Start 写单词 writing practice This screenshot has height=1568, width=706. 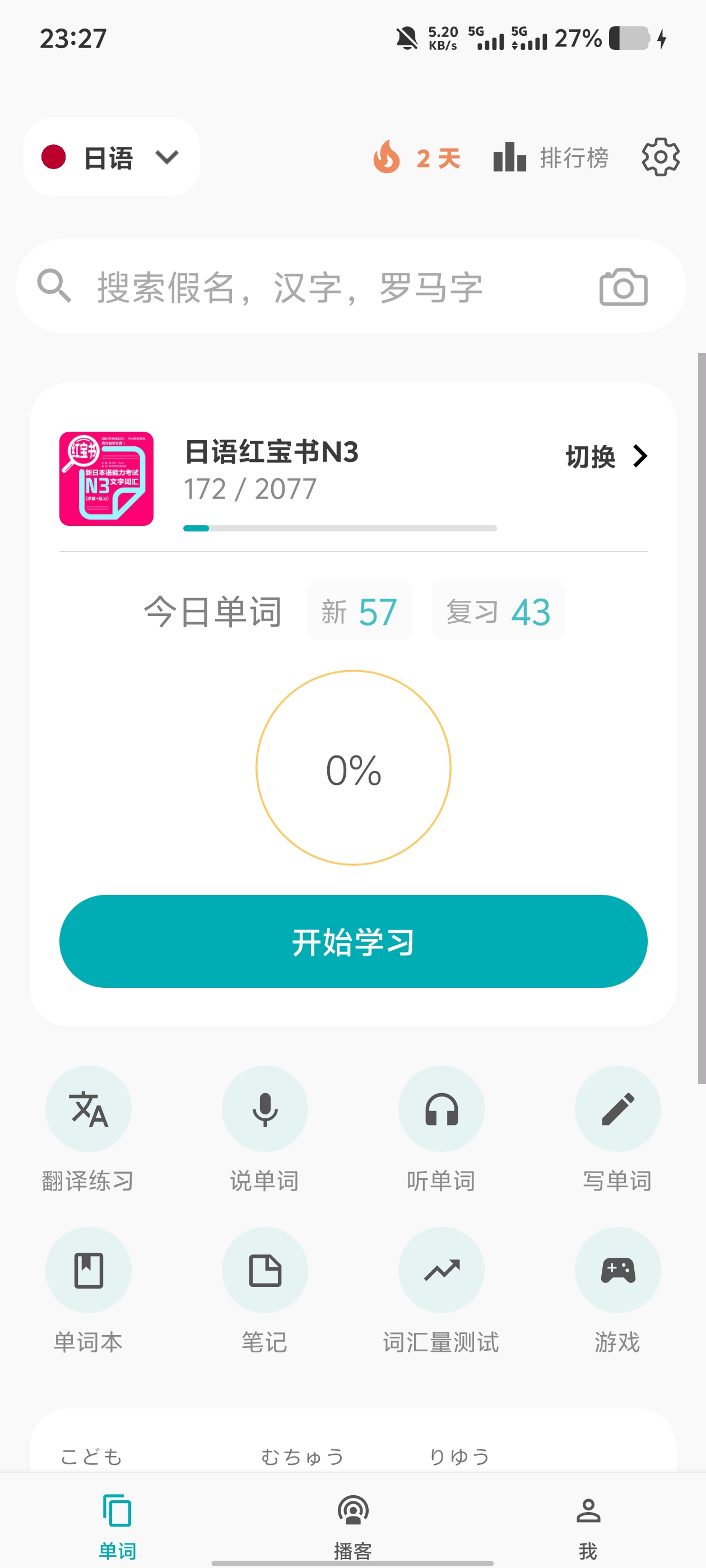pos(617,1130)
